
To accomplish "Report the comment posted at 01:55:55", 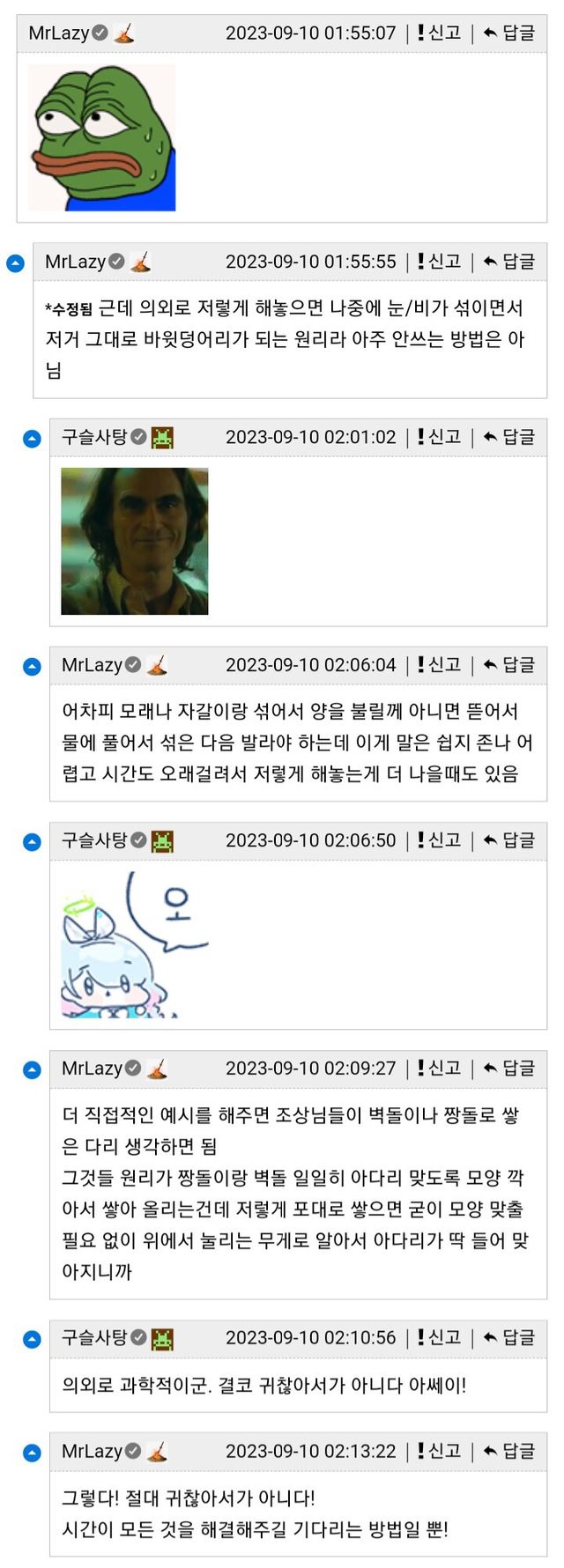I will pos(439,262).
